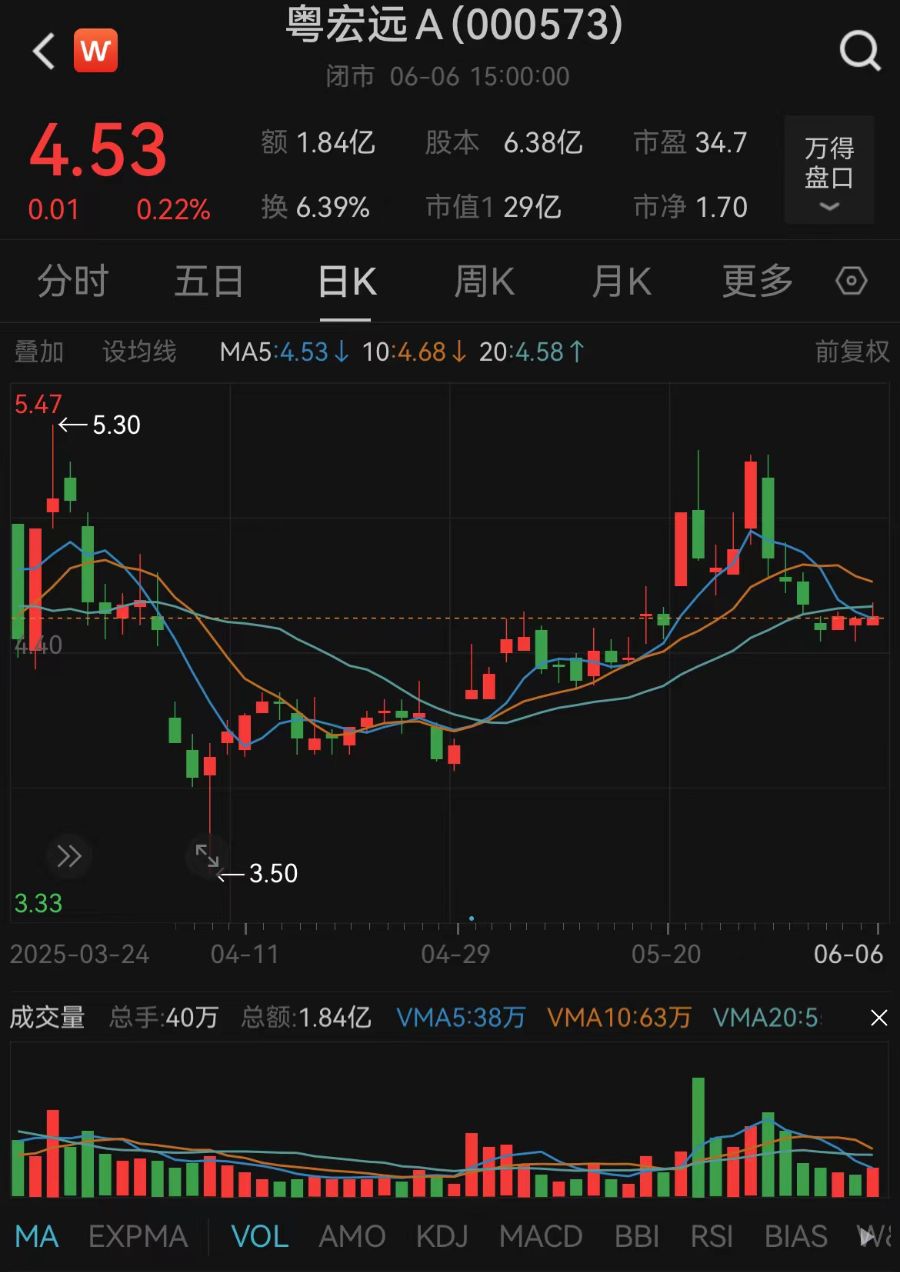Click the 周K weekly chart link
900x1272 pixels.
point(483,282)
